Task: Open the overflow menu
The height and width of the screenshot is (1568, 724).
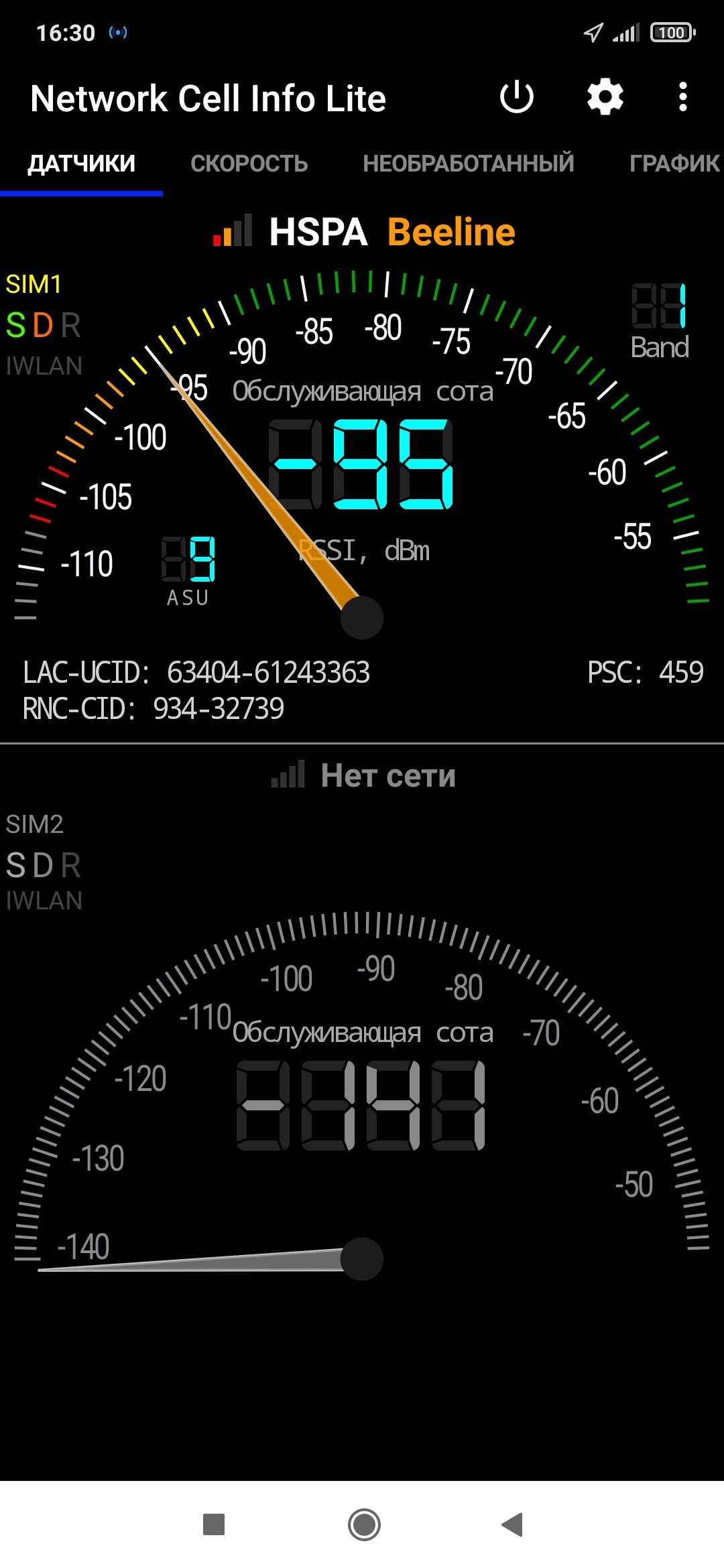Action: 682,97
